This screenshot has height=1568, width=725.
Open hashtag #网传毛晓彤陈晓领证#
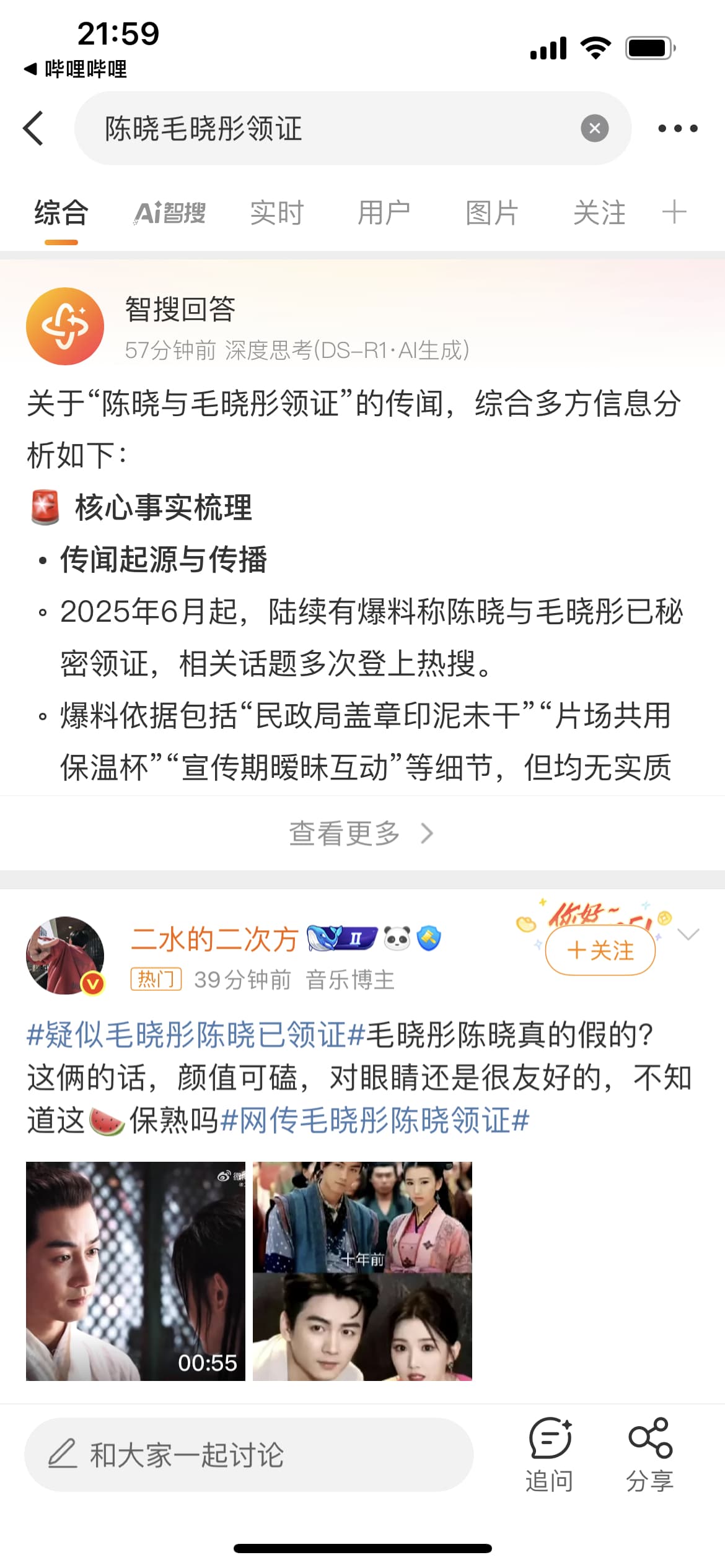point(375,1120)
